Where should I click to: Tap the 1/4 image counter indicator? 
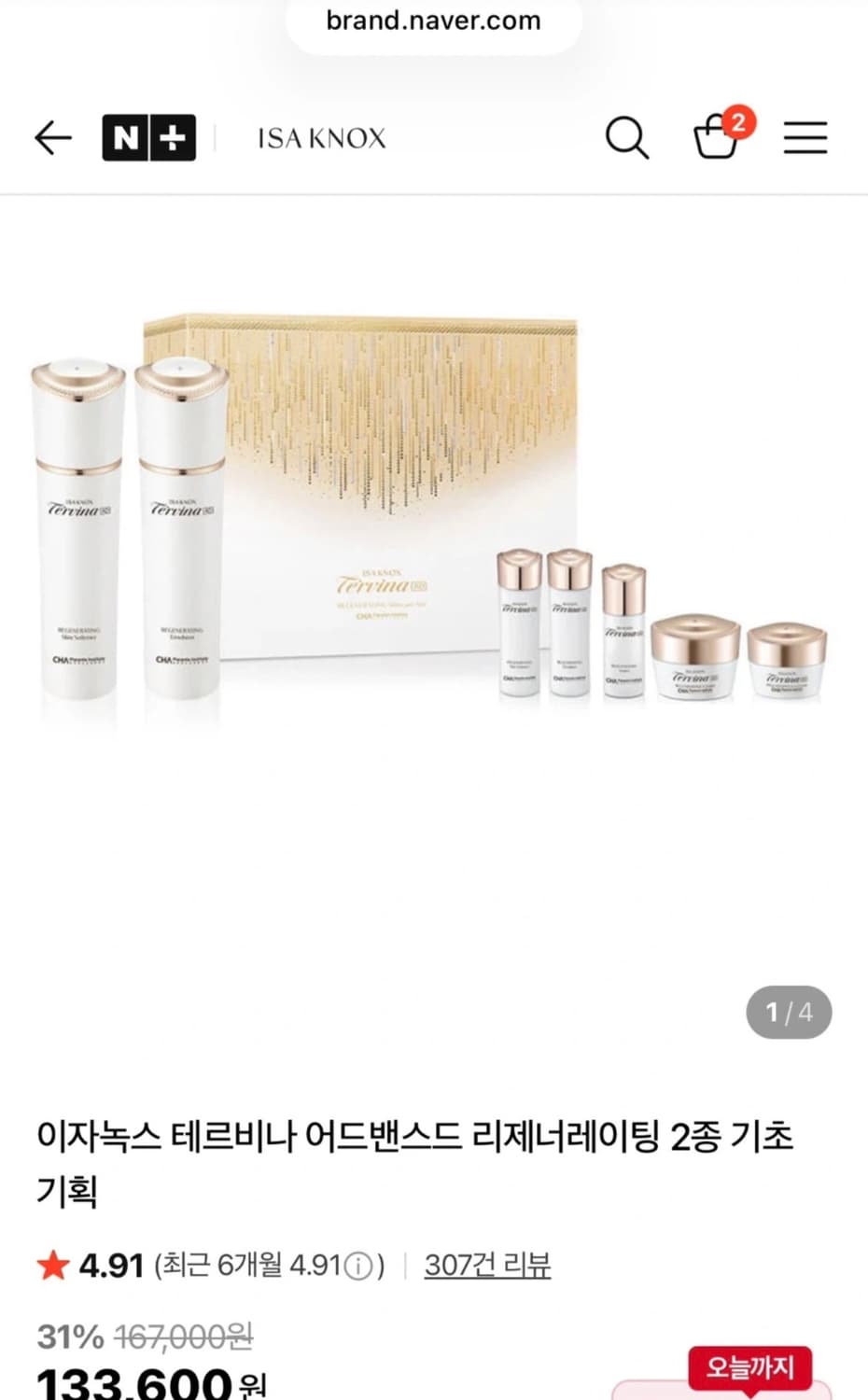[x=789, y=1013]
